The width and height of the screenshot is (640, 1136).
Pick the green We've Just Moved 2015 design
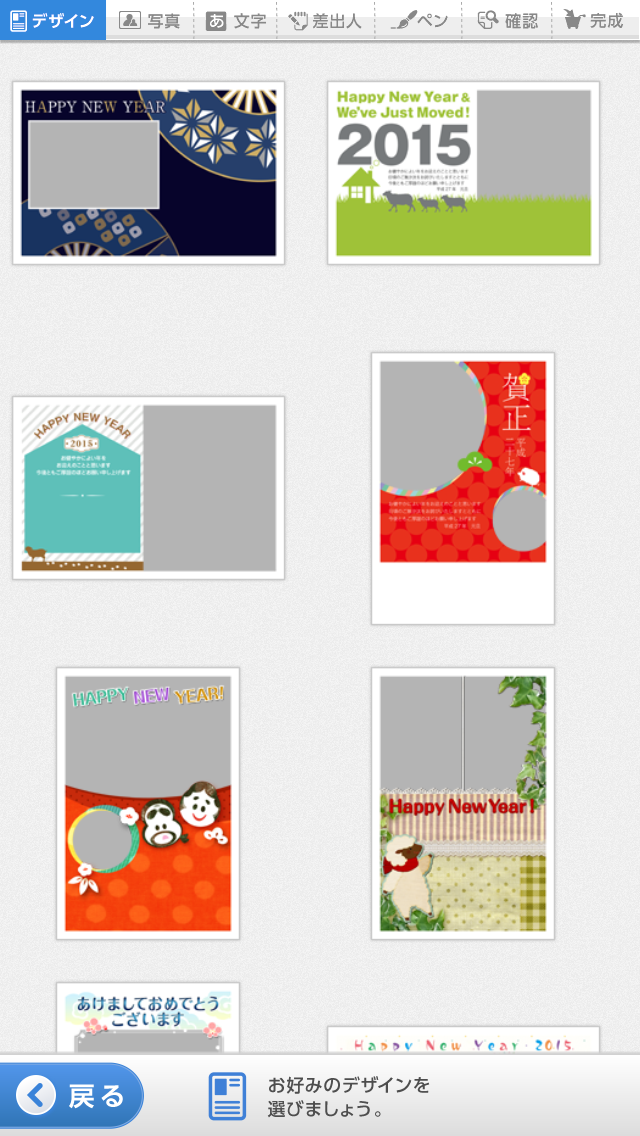click(x=463, y=172)
